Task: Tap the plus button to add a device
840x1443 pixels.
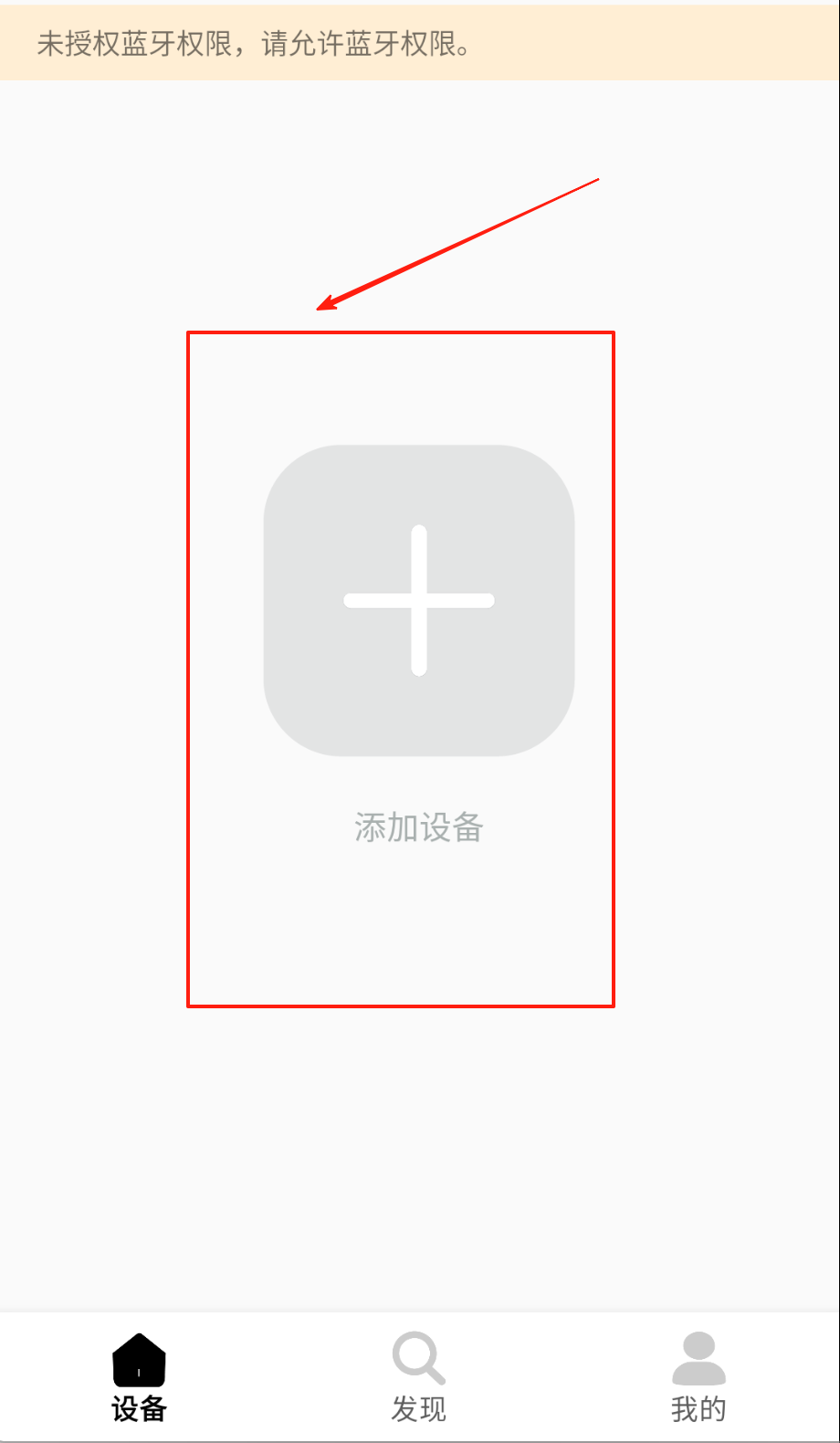Action: (419, 600)
